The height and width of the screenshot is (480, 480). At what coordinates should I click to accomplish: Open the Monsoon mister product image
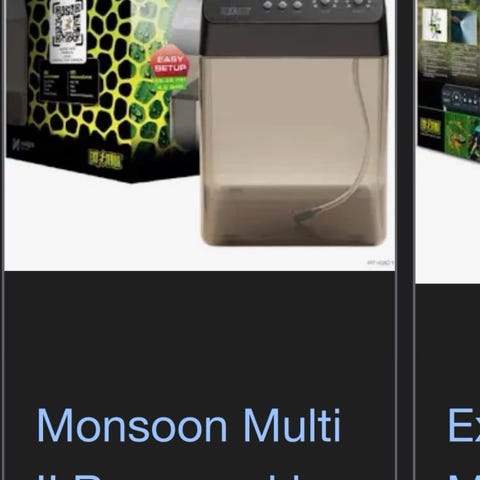click(199, 135)
